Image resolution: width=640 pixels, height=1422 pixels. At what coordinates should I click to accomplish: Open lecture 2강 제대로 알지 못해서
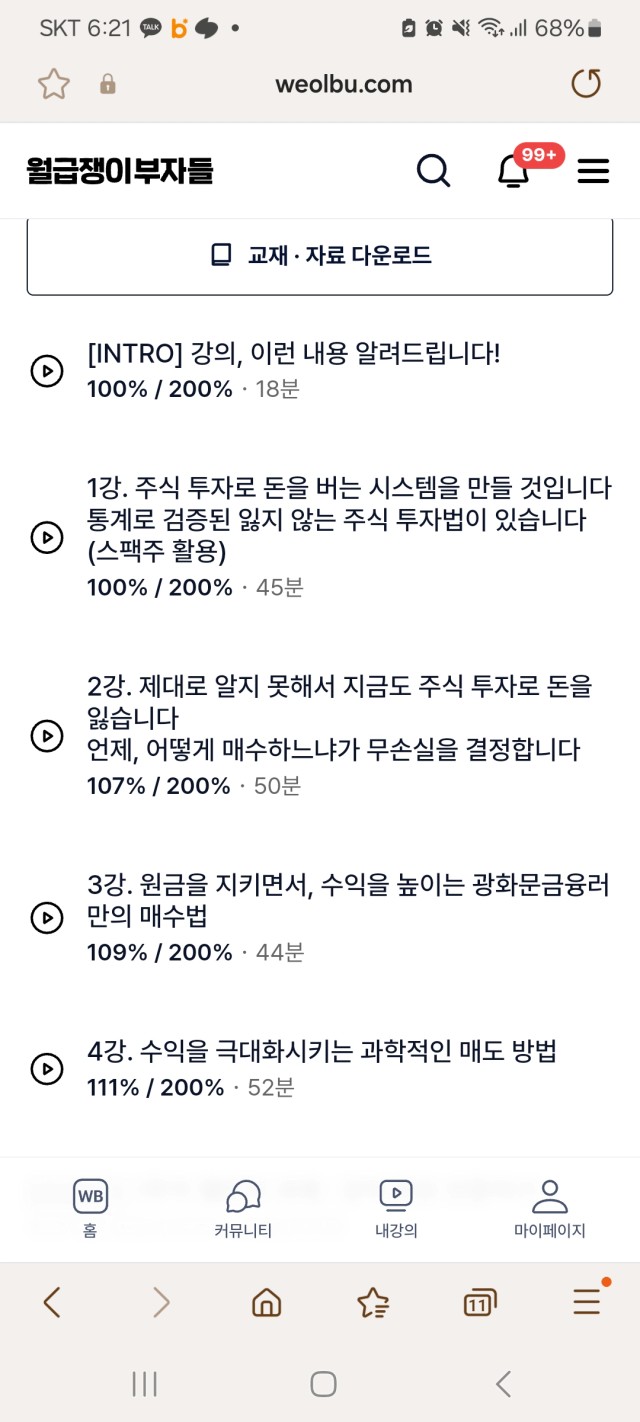pos(320,735)
